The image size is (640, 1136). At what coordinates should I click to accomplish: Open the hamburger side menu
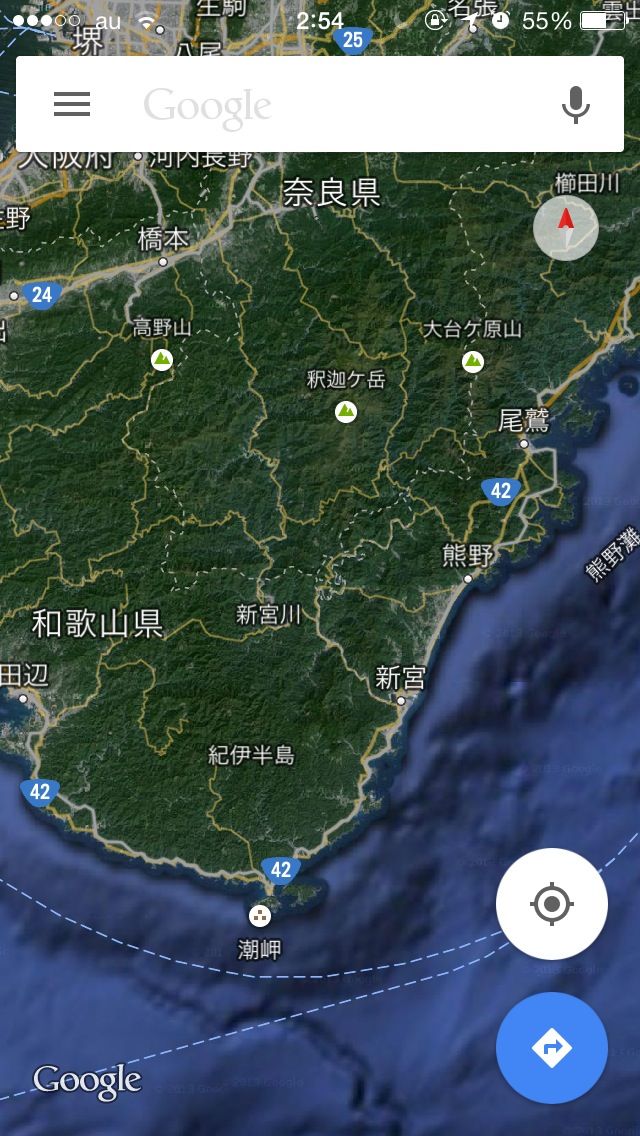72,104
